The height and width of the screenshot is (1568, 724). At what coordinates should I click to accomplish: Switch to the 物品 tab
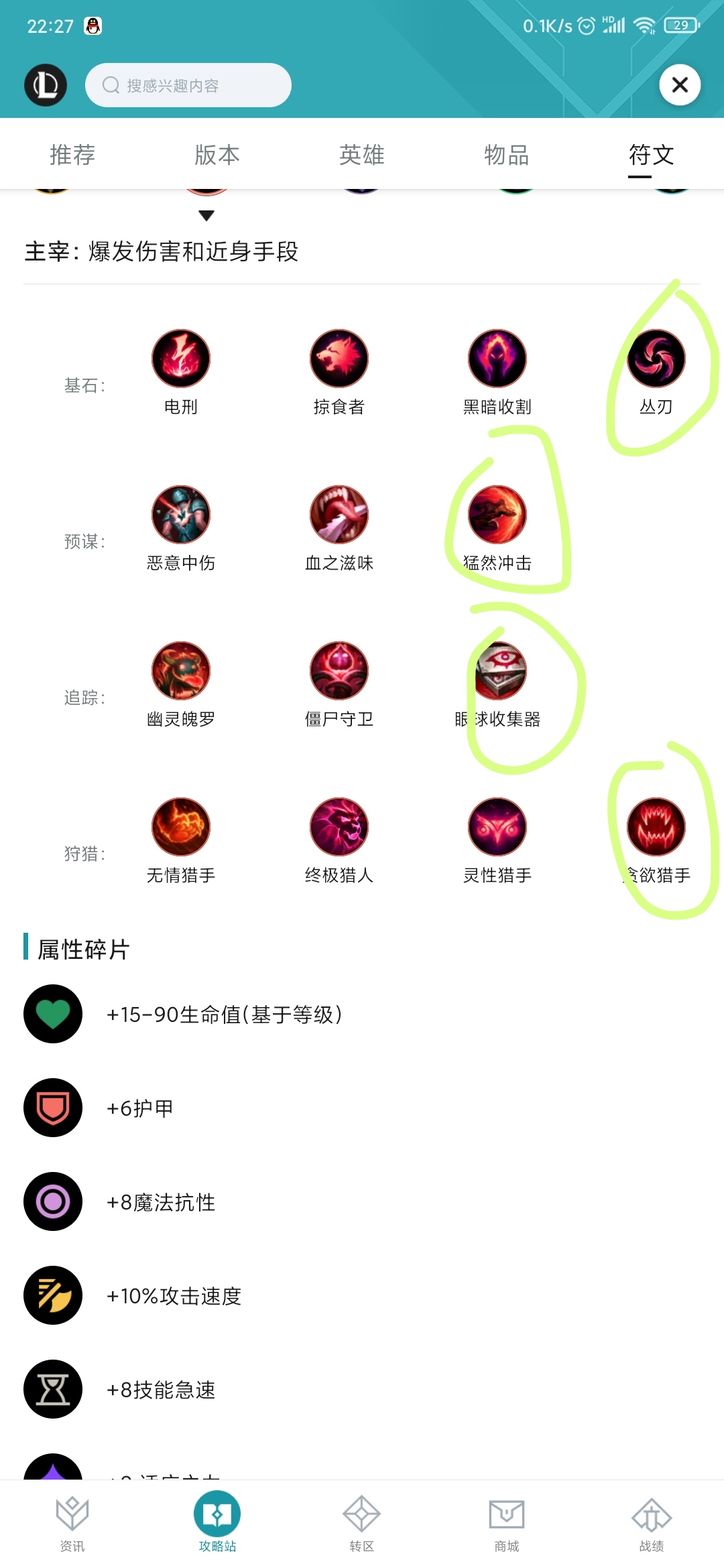(x=507, y=155)
